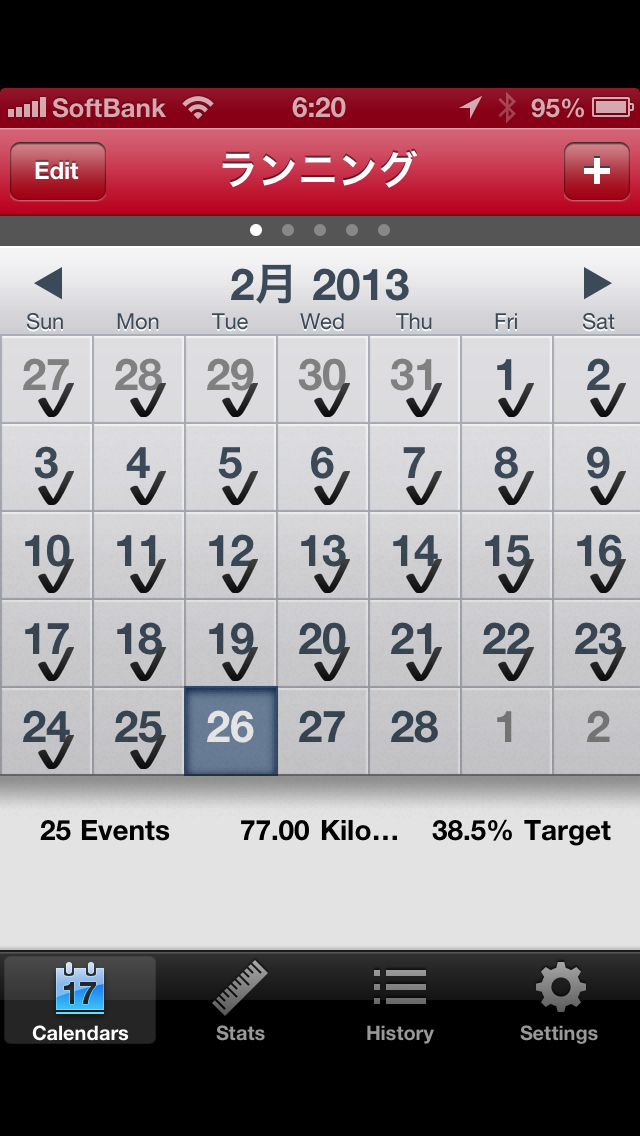Go to the previous month

[x=49, y=283]
